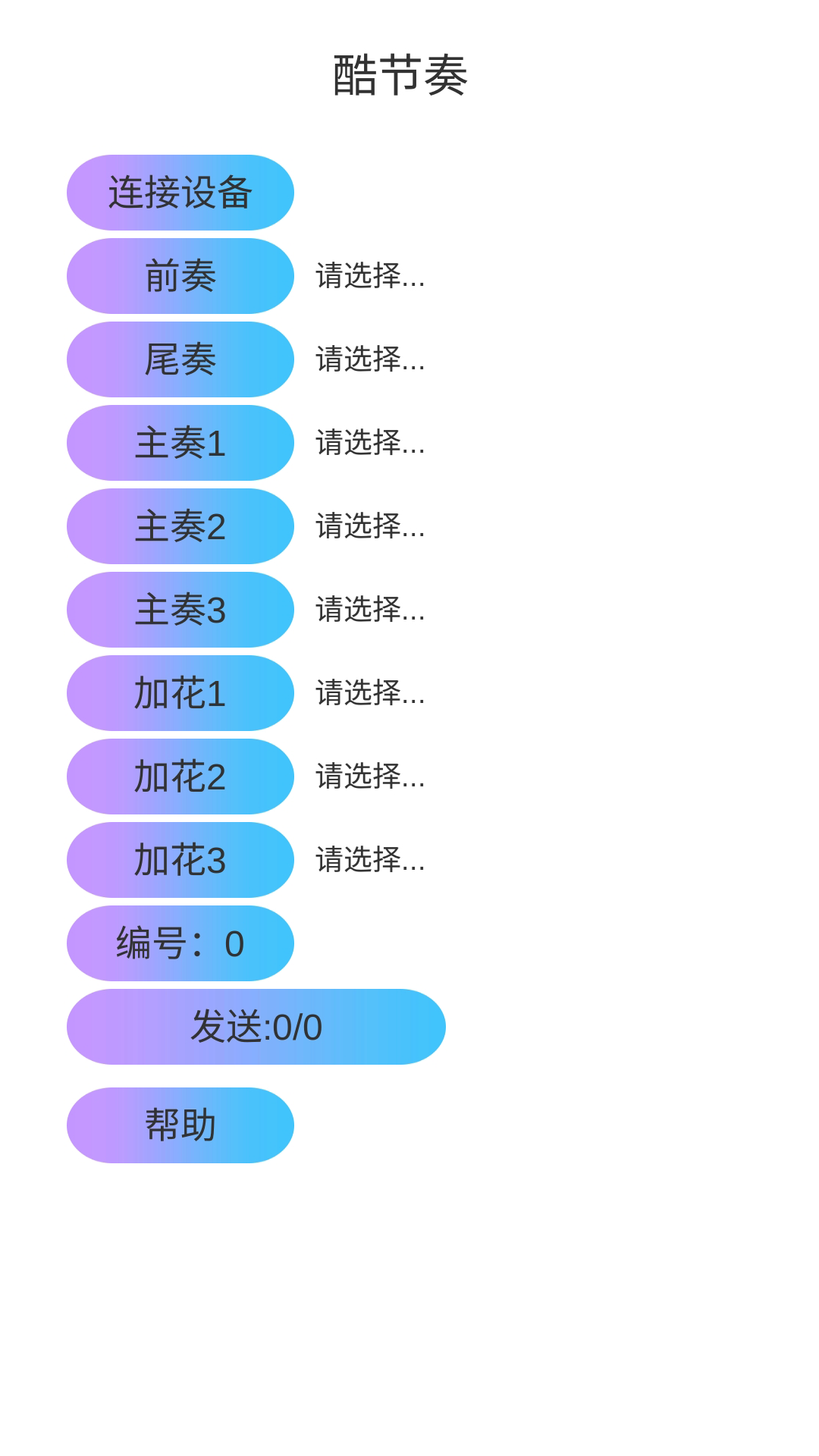Open the 帮助 help button
This screenshot has height=1456, width=819.
pyautogui.click(x=180, y=1125)
